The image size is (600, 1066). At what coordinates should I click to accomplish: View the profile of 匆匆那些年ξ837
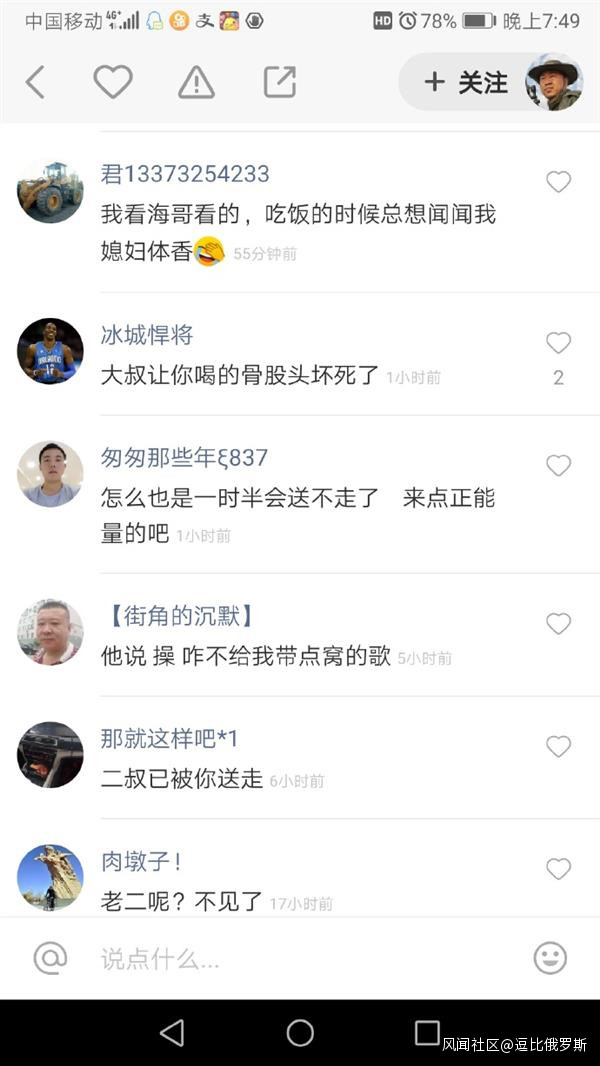tap(50, 473)
